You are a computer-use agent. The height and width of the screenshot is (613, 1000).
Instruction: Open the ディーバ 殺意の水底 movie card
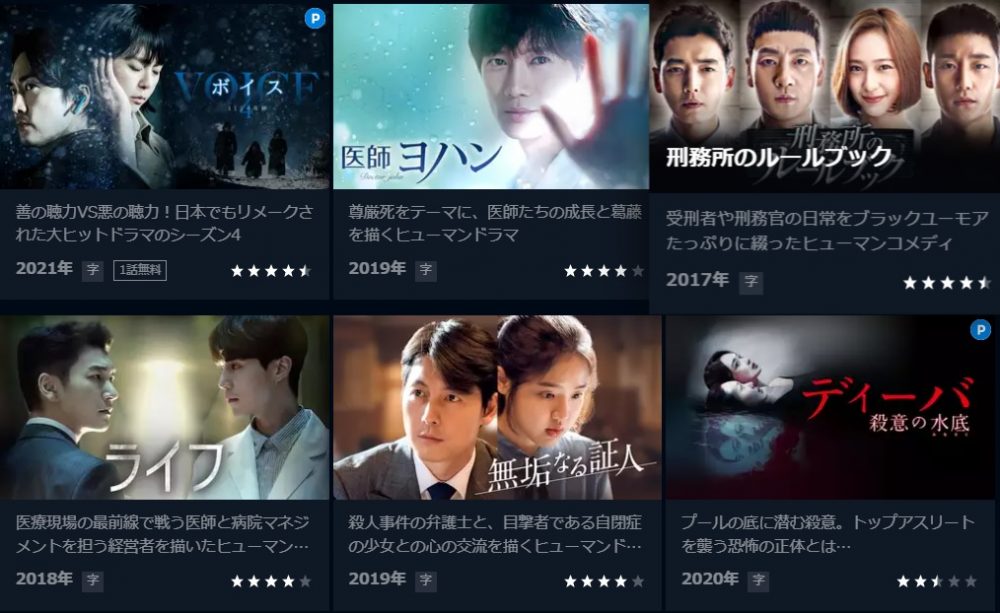click(x=831, y=407)
